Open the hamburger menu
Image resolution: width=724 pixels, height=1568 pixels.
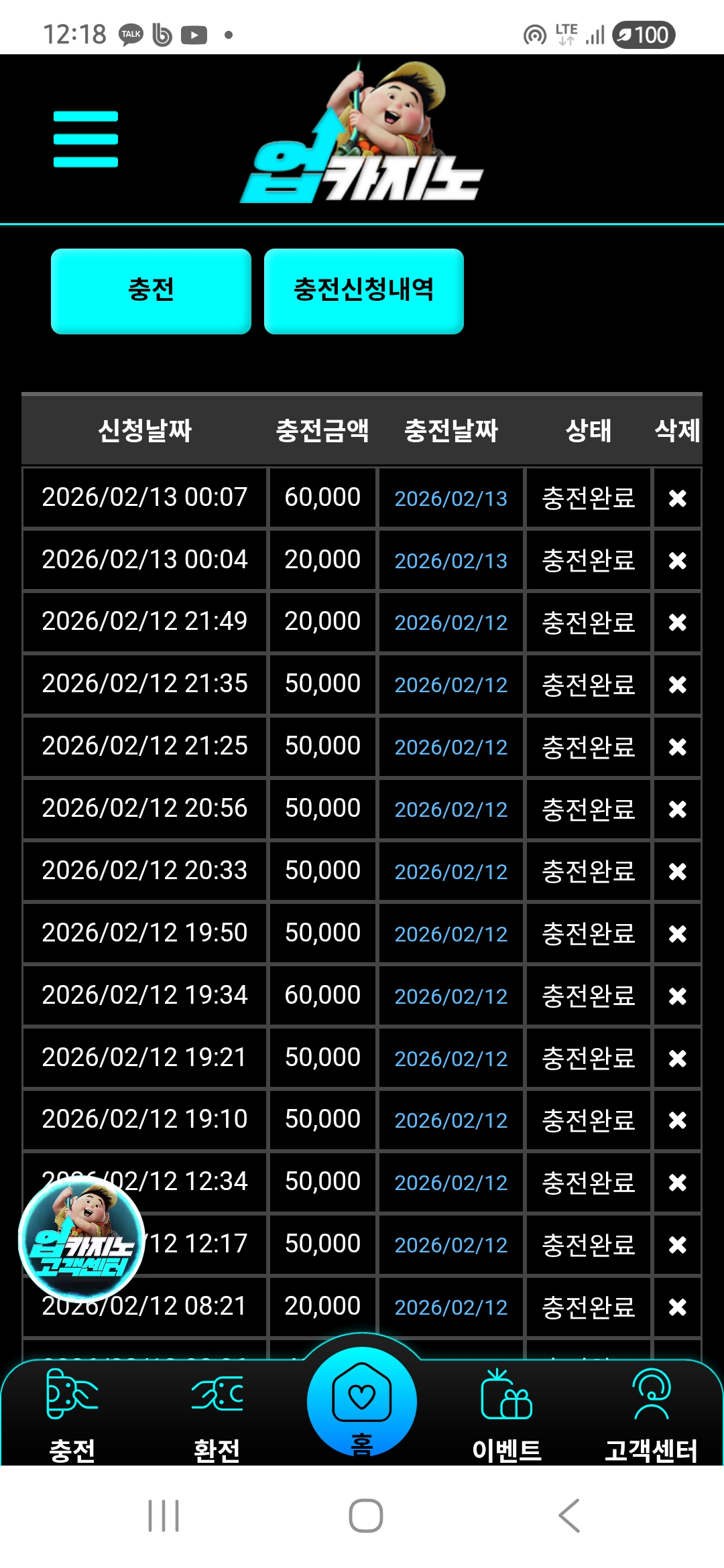tap(86, 139)
